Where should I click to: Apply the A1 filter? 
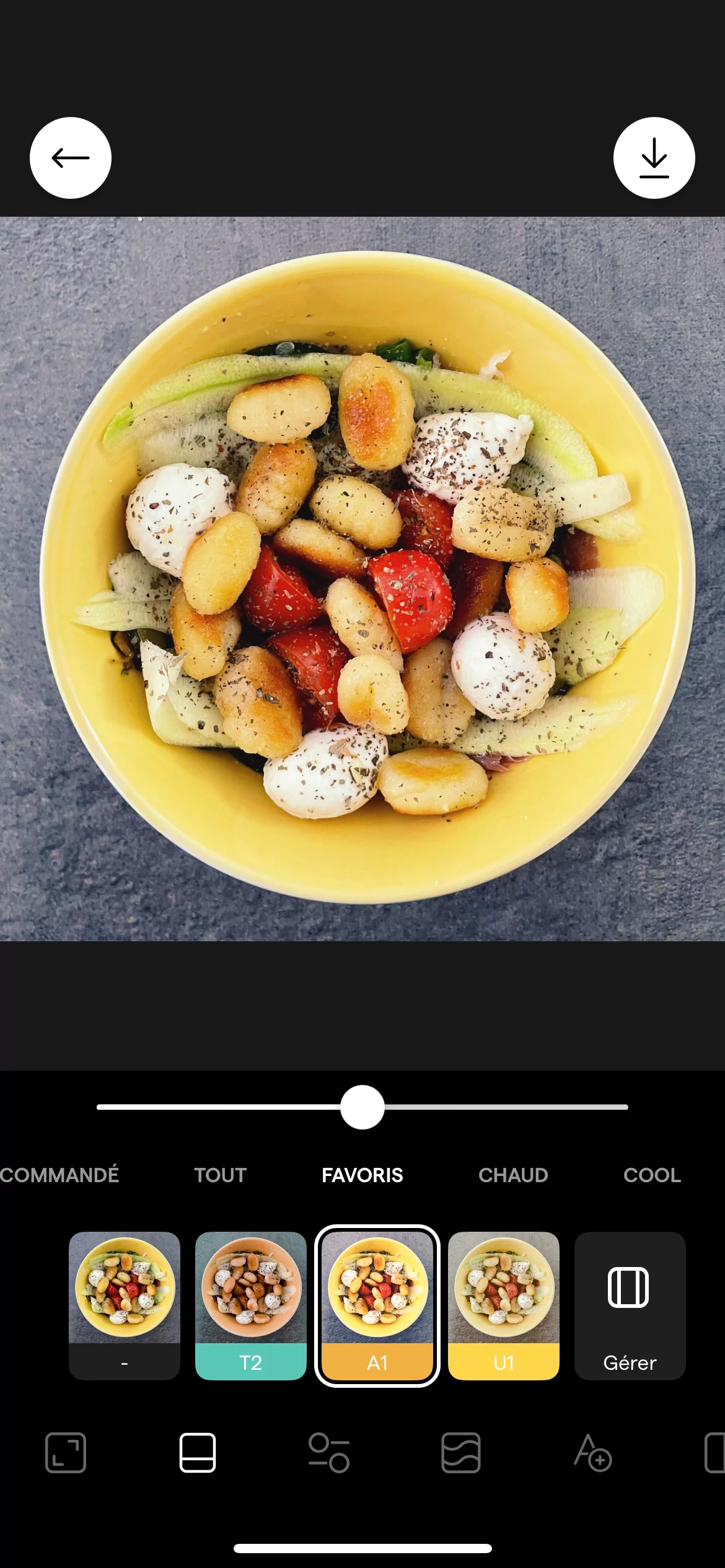coord(377,1305)
